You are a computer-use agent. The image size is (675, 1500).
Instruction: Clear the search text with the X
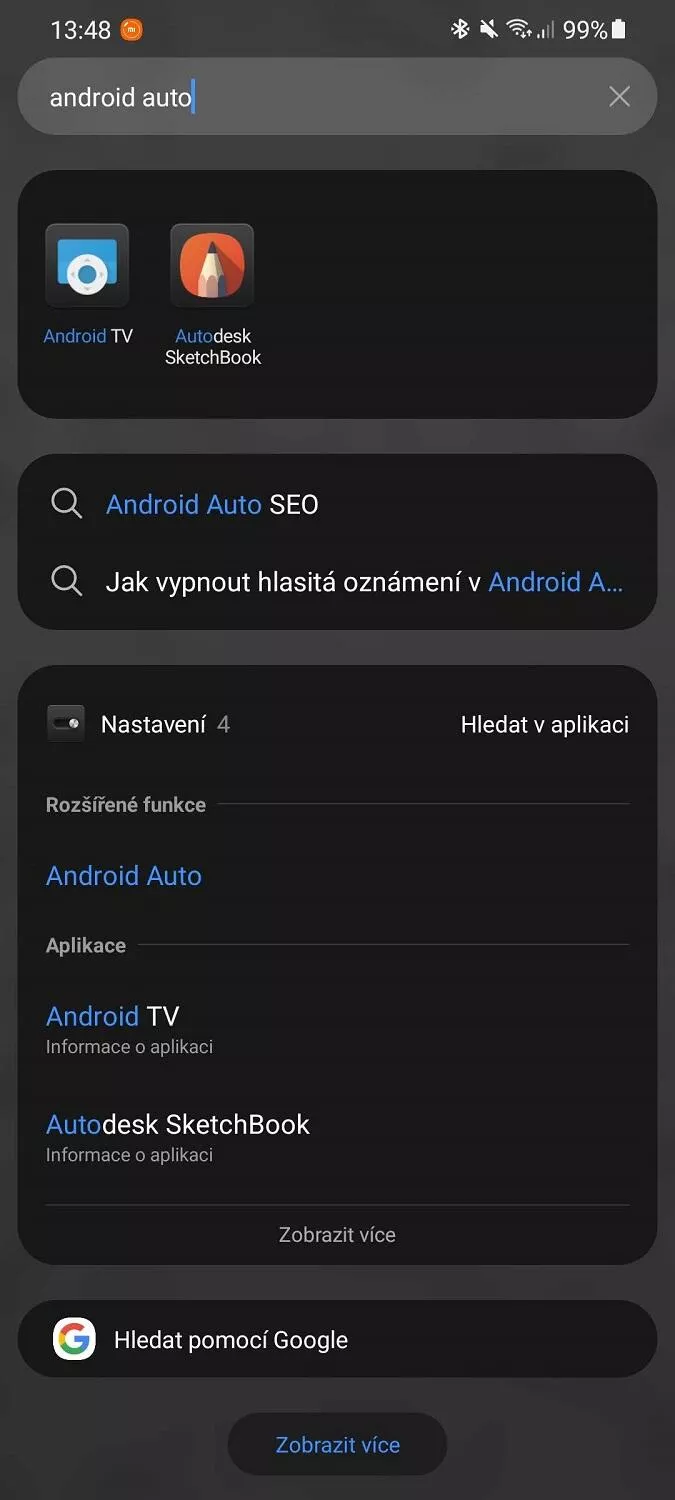pyautogui.click(x=619, y=96)
